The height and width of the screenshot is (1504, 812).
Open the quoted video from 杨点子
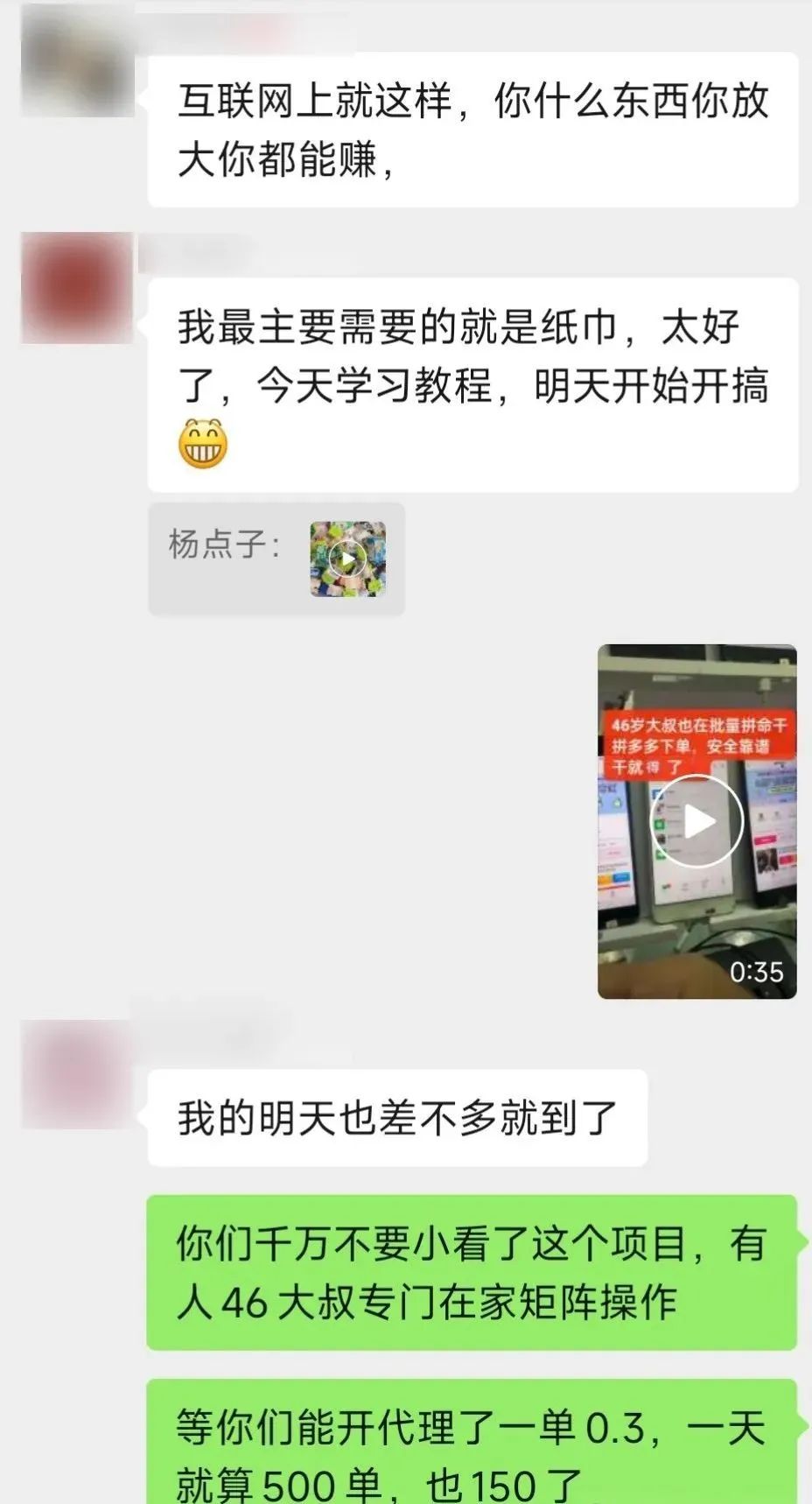coord(347,559)
